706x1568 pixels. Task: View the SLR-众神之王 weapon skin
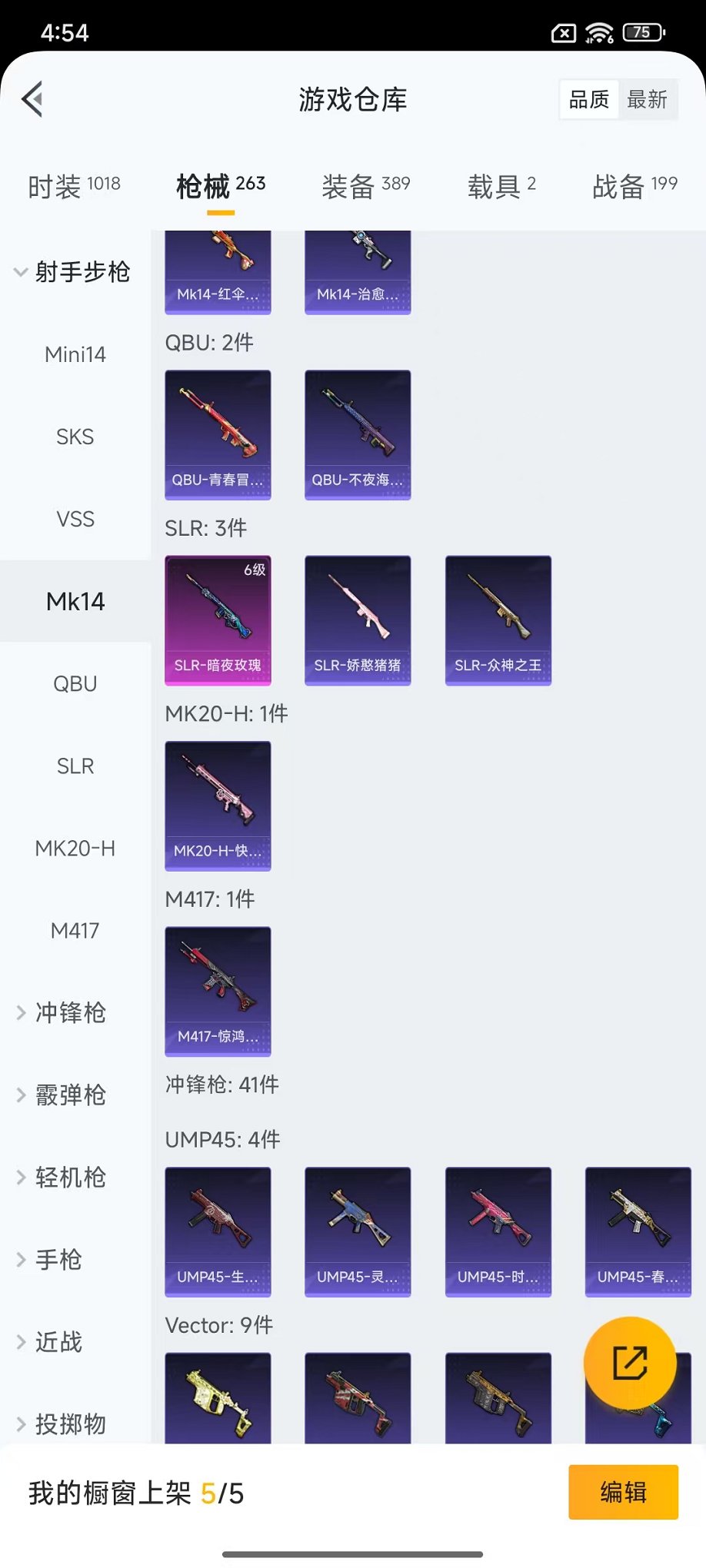click(x=498, y=620)
